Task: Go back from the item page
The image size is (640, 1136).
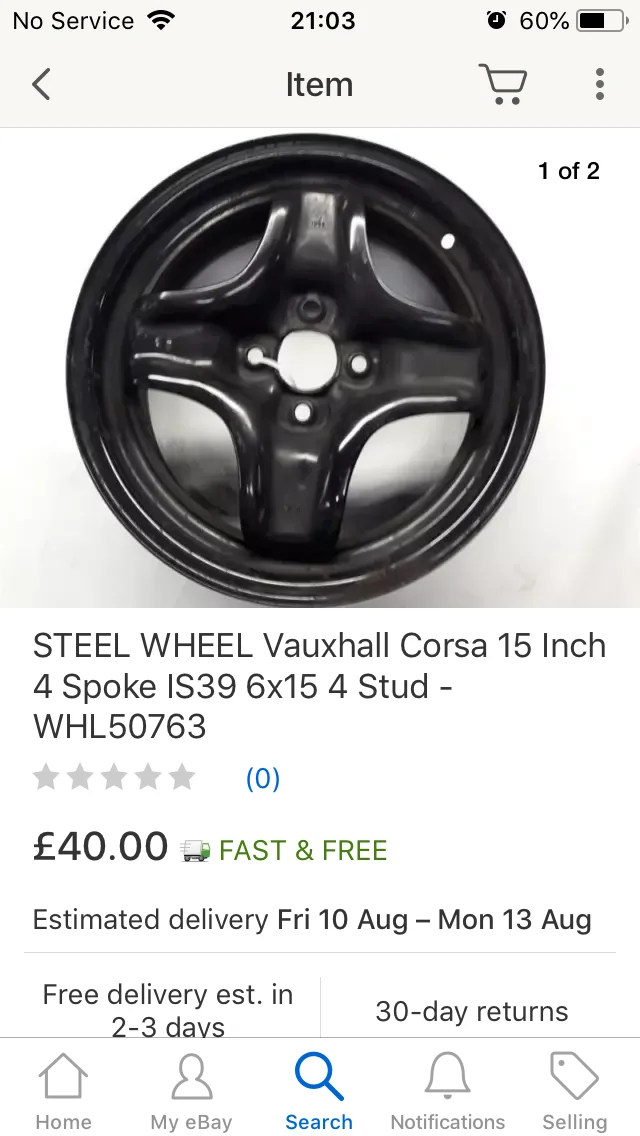Action: tap(41, 84)
